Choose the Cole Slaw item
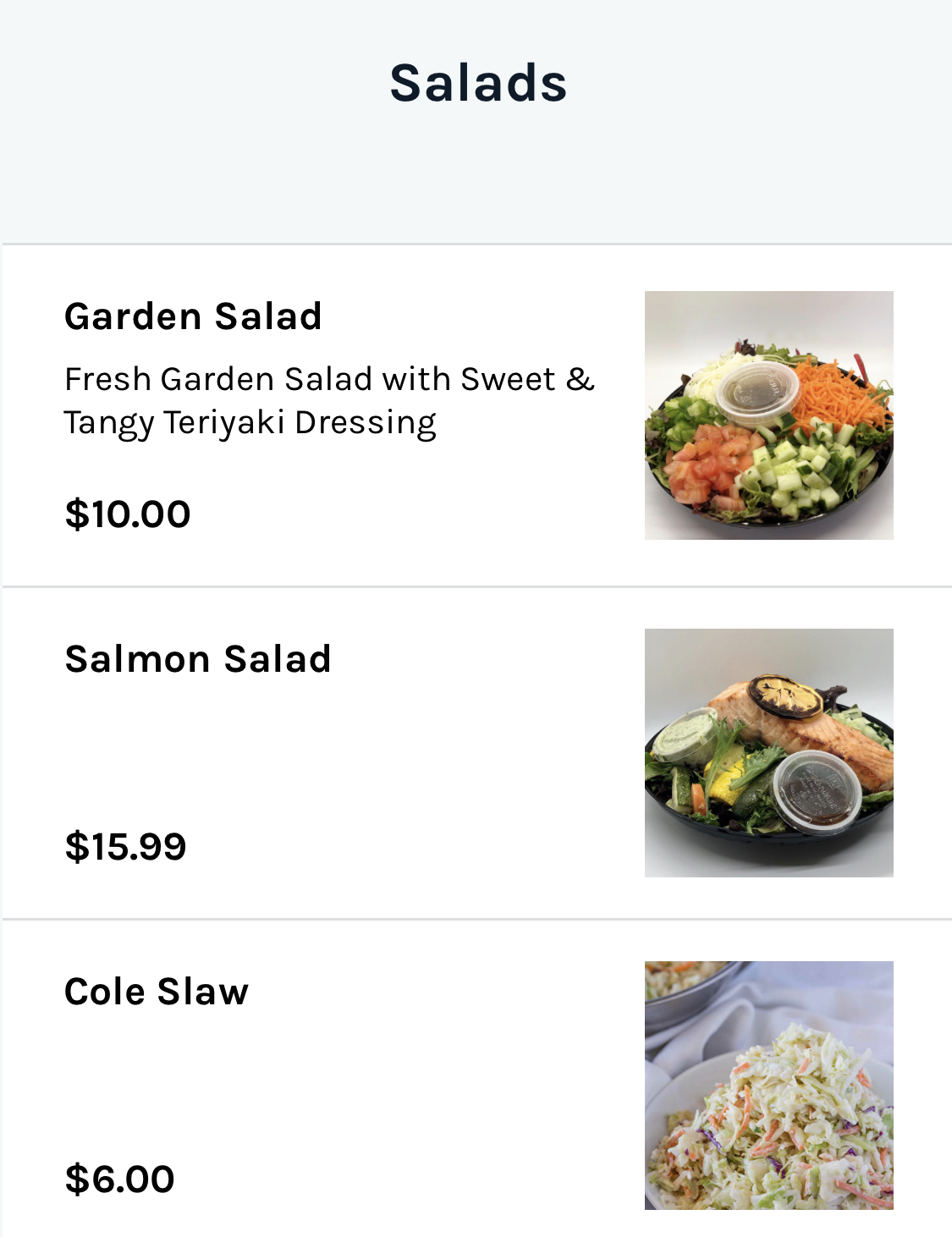This screenshot has width=952, height=1237. point(157,992)
